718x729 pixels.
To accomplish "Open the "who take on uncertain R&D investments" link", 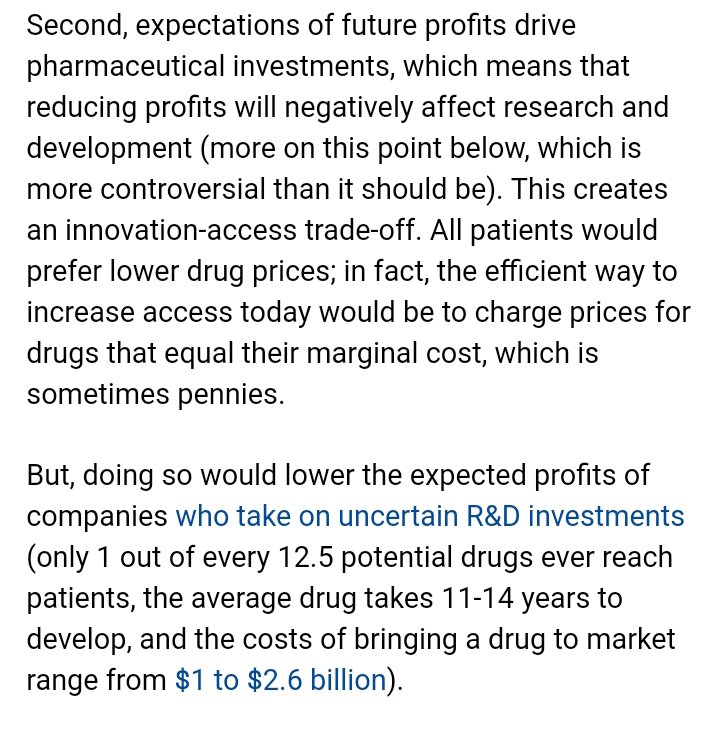I will 430,516.
